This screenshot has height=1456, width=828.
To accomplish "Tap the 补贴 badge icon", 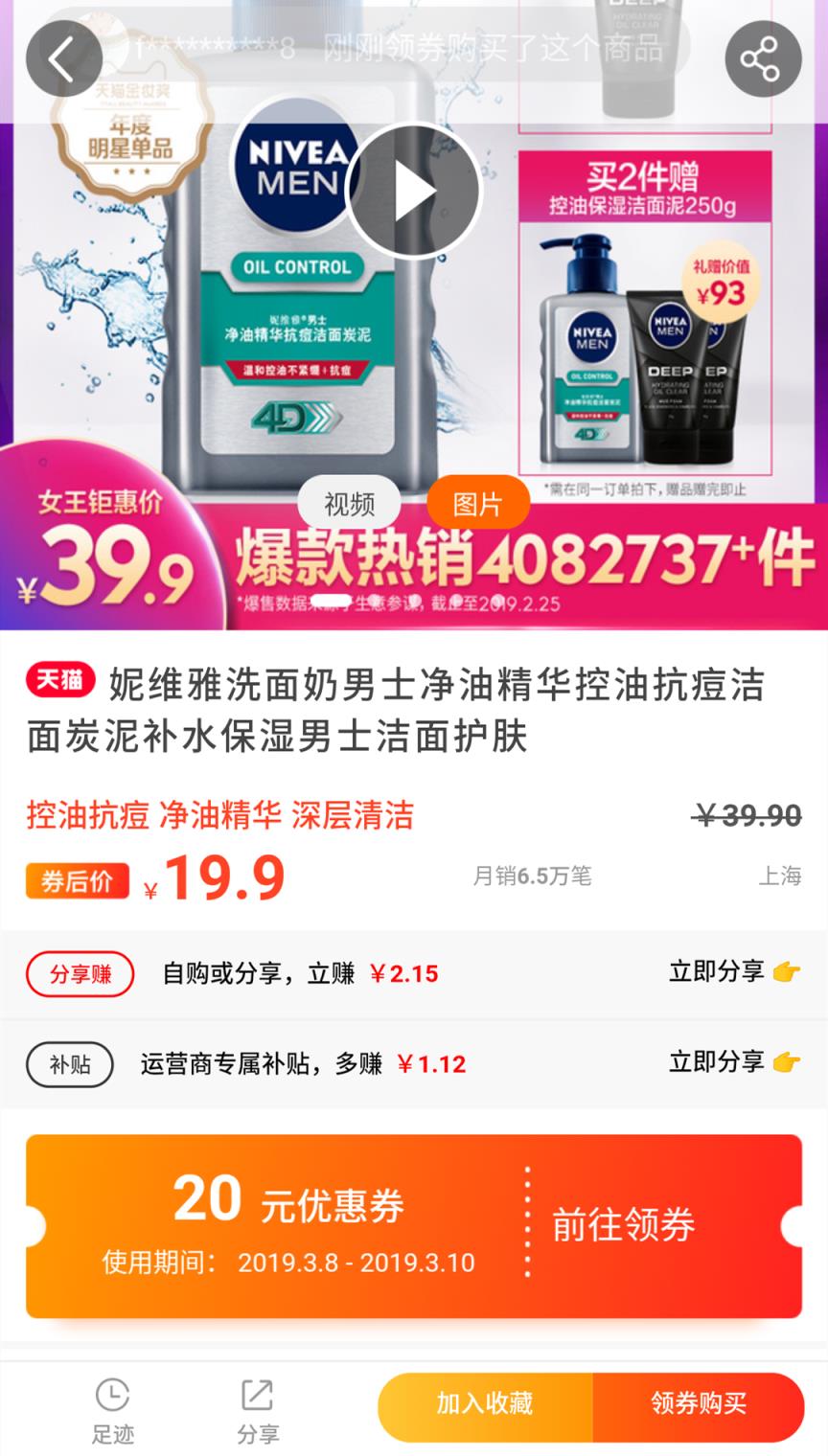I will (68, 1064).
